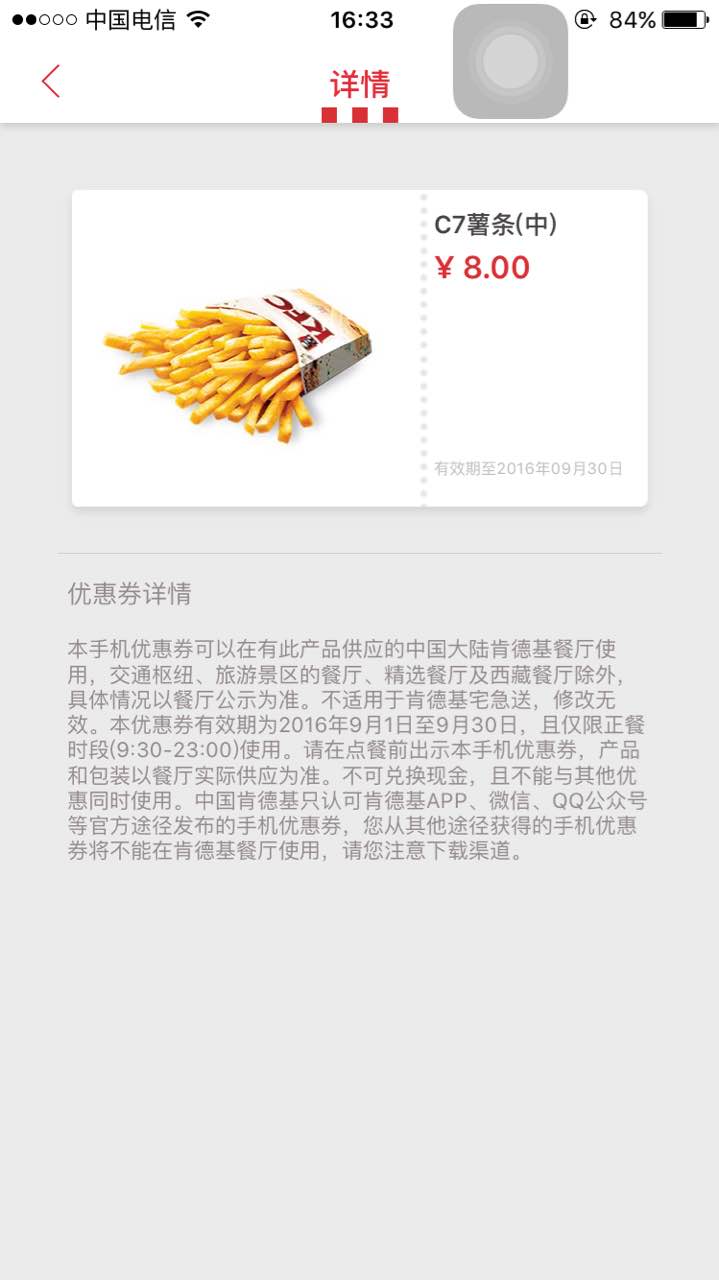Go back from the coupon details page

click(x=51, y=81)
